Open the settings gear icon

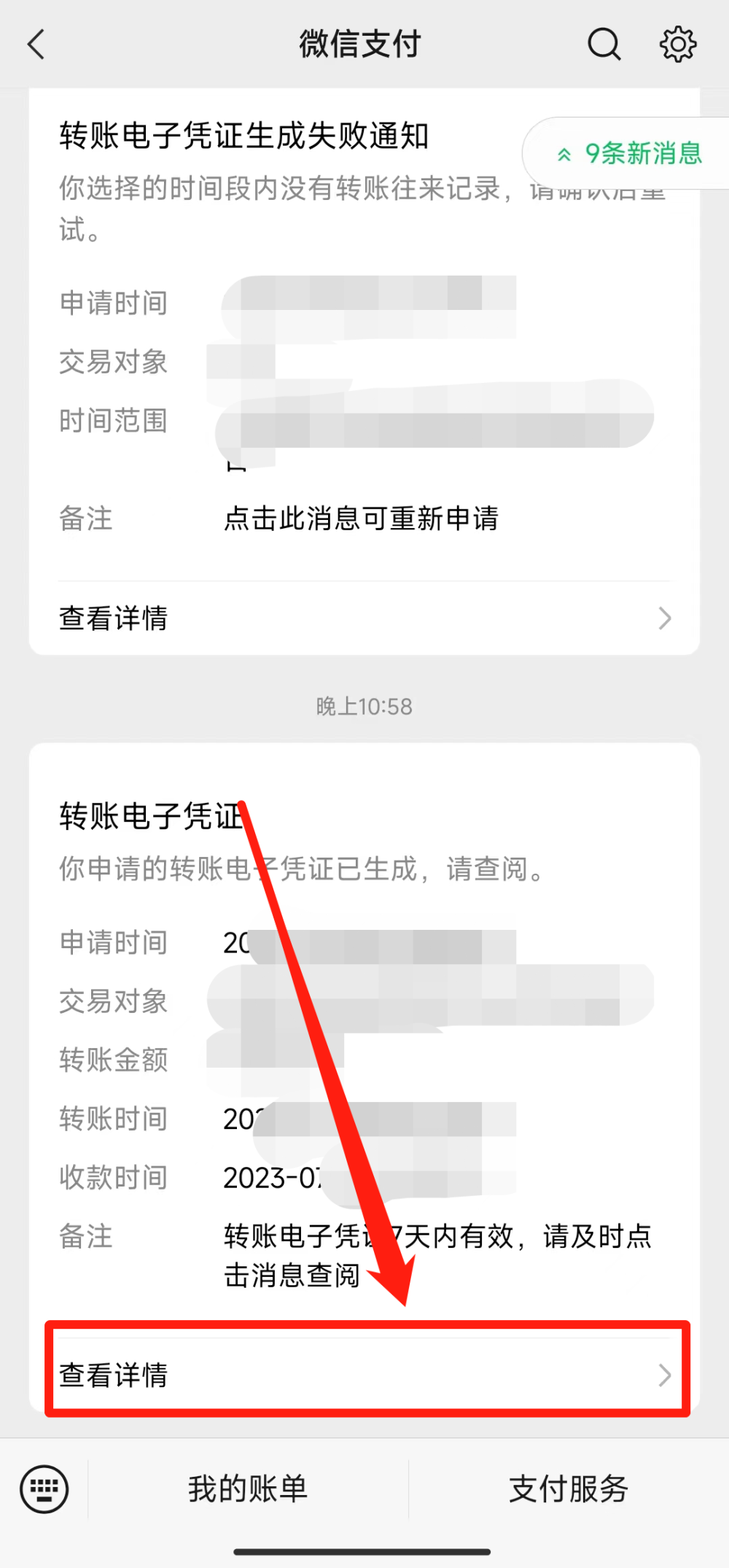click(678, 44)
